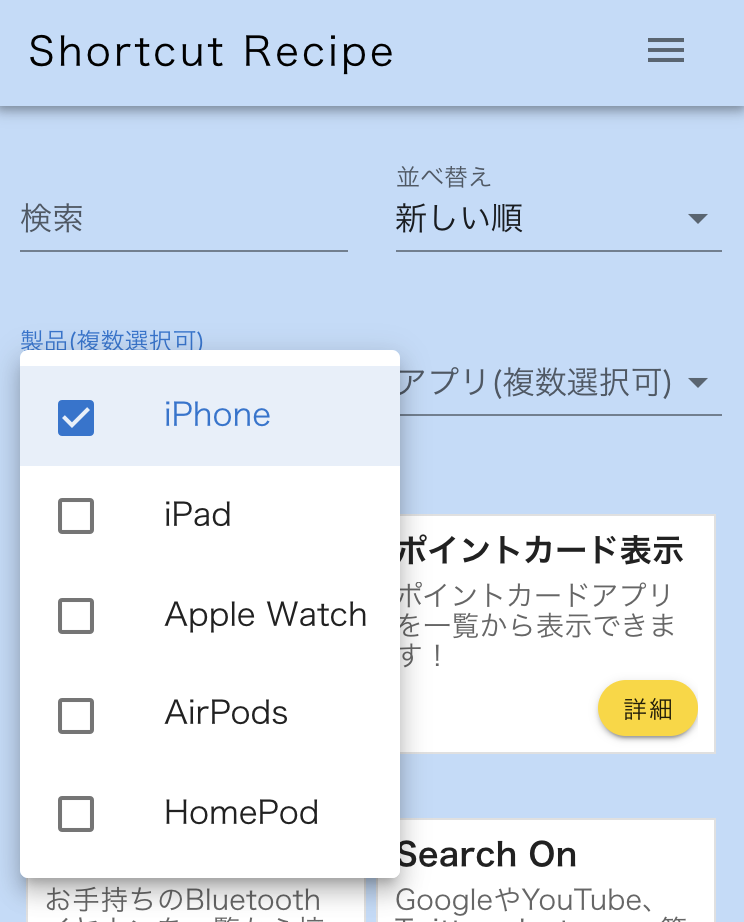The image size is (744, 922).
Task: Expand the アプリ(複数選択可) dropdown
Action: pyautogui.click(x=536, y=381)
